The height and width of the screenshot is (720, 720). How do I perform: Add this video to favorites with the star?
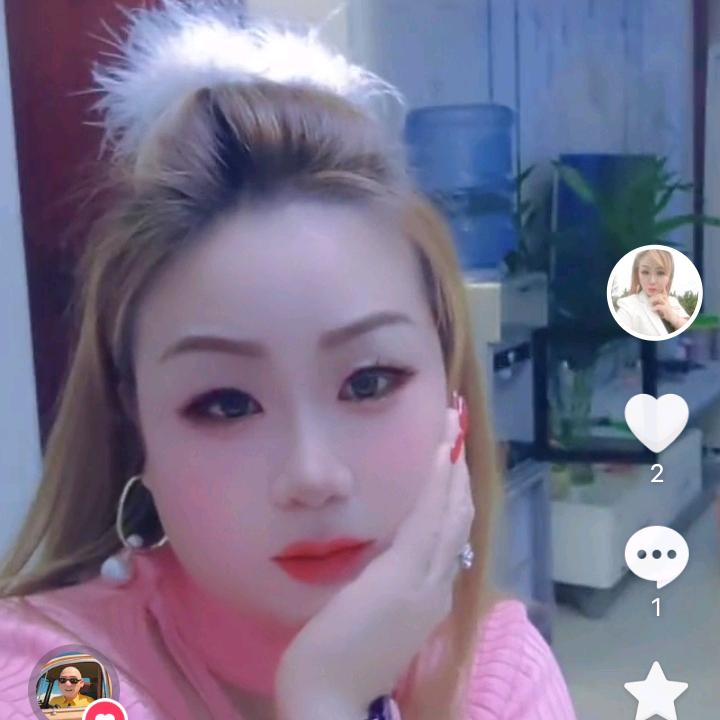(x=656, y=692)
